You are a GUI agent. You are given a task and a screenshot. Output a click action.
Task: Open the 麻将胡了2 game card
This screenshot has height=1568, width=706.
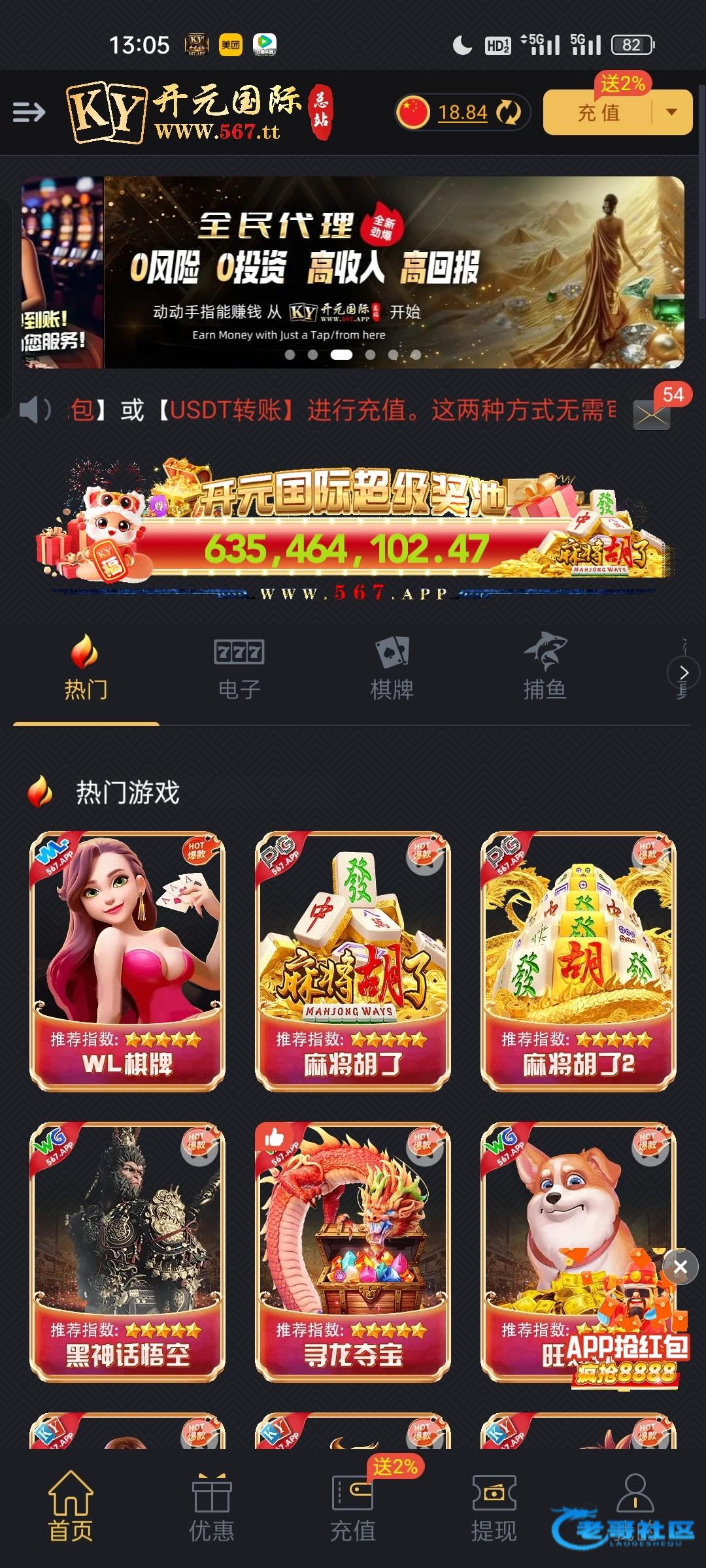coord(579,960)
